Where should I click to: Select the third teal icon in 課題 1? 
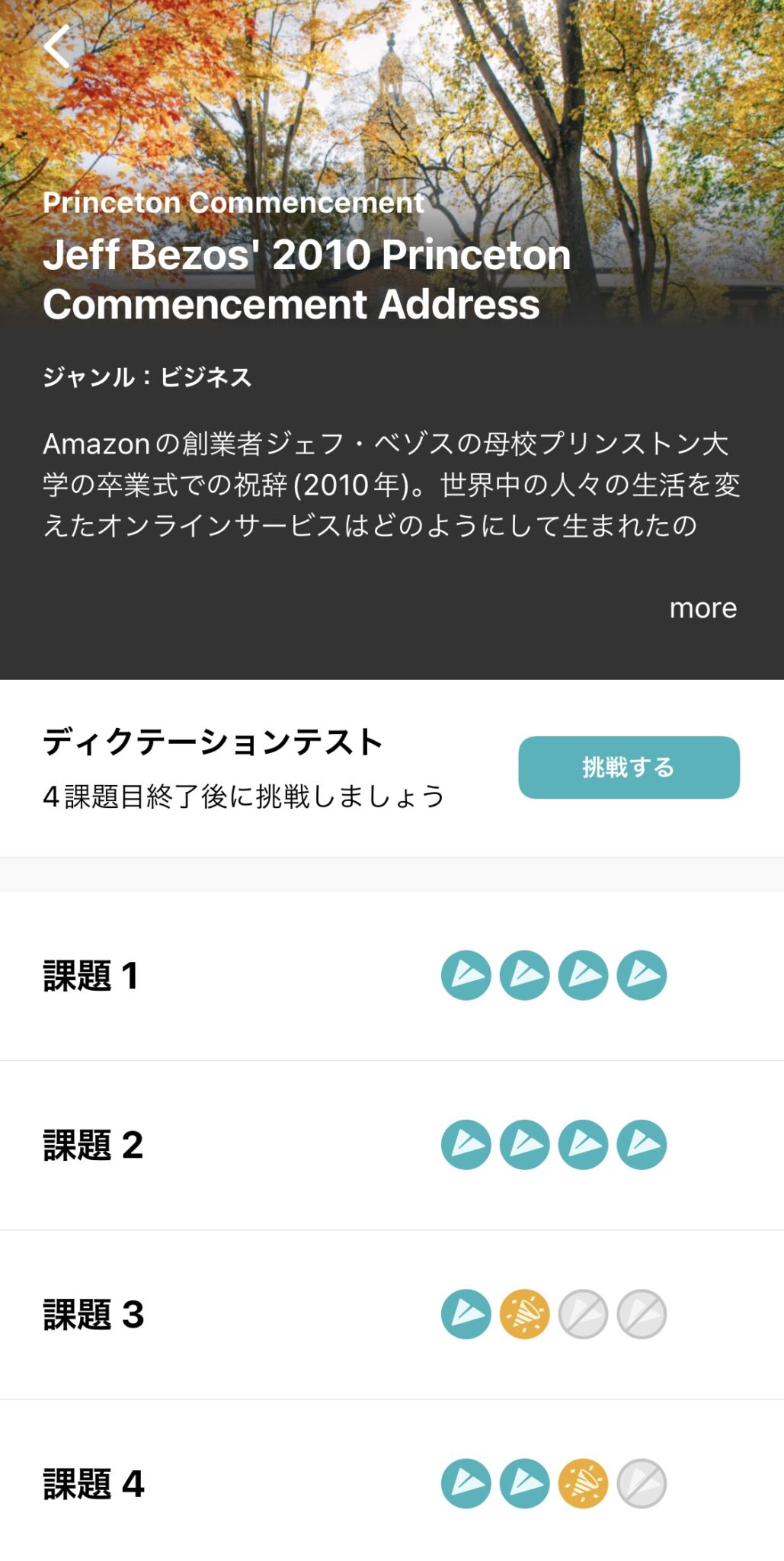[583, 973]
